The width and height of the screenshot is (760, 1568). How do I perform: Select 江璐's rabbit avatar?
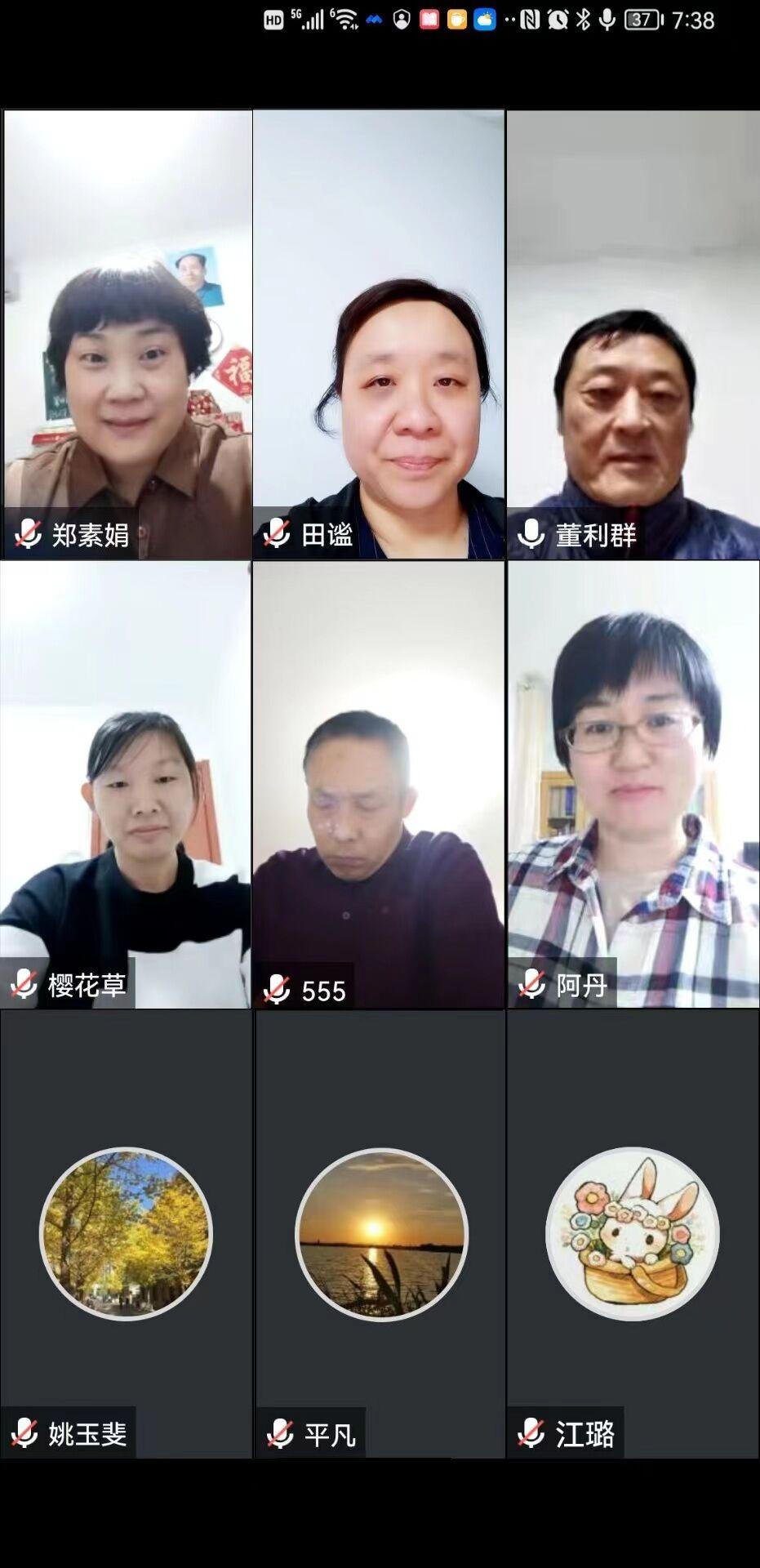click(633, 1235)
